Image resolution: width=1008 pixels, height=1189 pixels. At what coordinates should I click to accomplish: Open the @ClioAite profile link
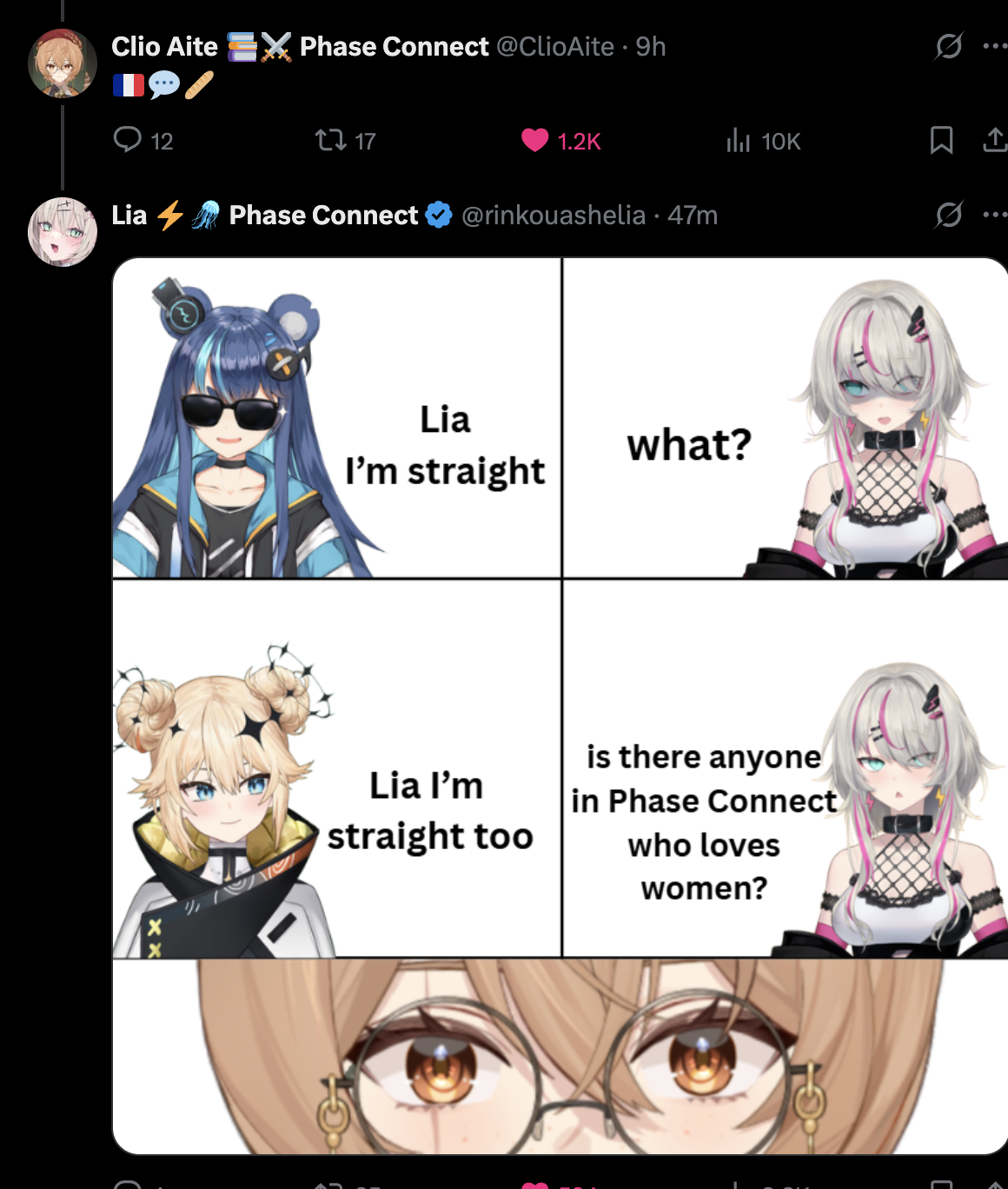tap(555, 47)
